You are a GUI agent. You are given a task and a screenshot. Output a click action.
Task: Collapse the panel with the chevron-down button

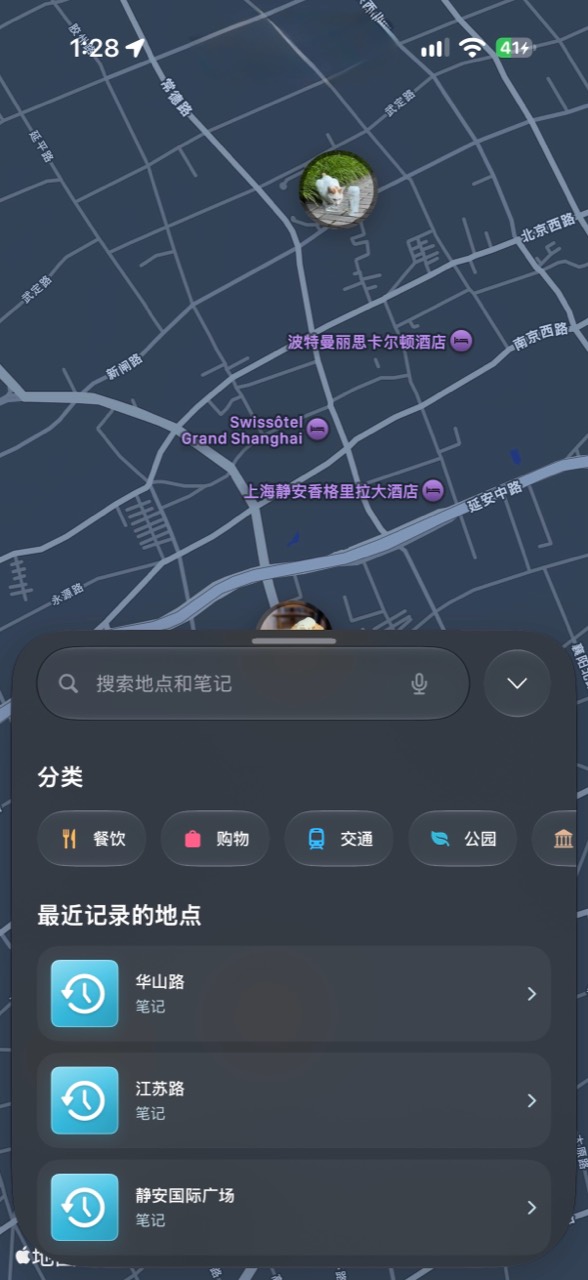[517, 683]
